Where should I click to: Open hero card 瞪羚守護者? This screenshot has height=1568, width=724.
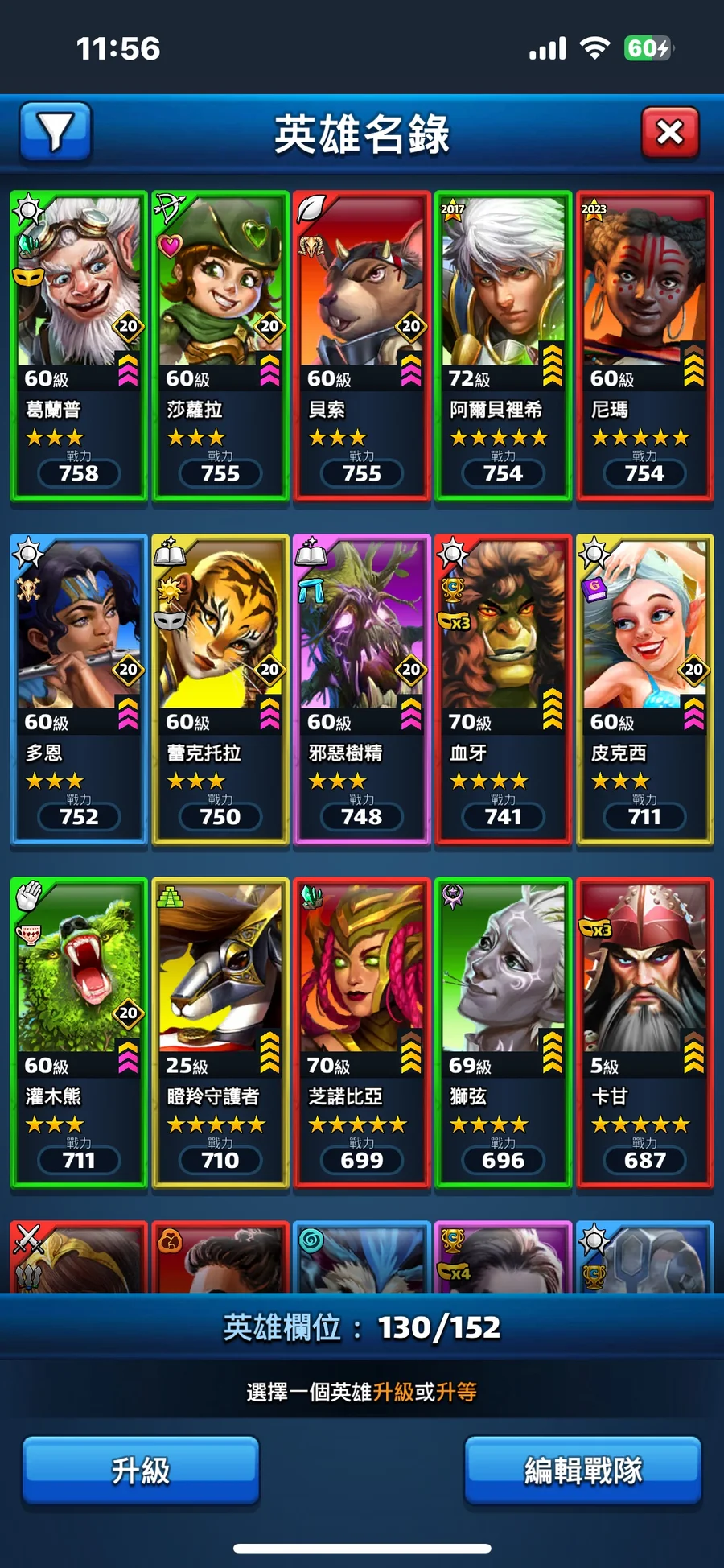click(x=220, y=1033)
